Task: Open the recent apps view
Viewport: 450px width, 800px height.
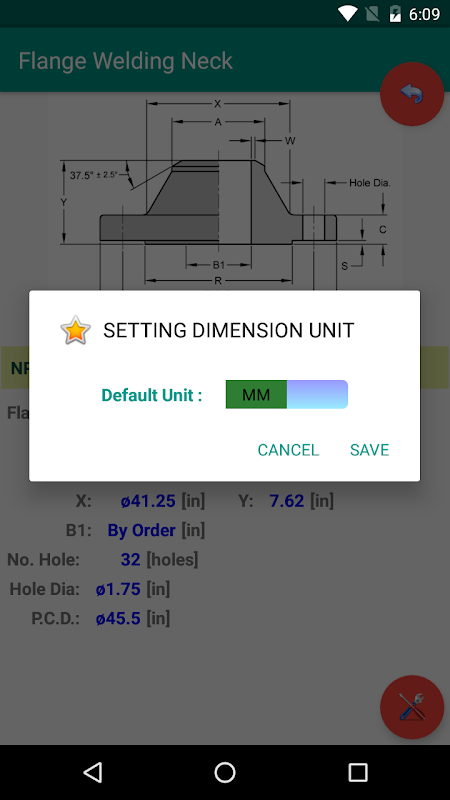Action: pos(358,772)
